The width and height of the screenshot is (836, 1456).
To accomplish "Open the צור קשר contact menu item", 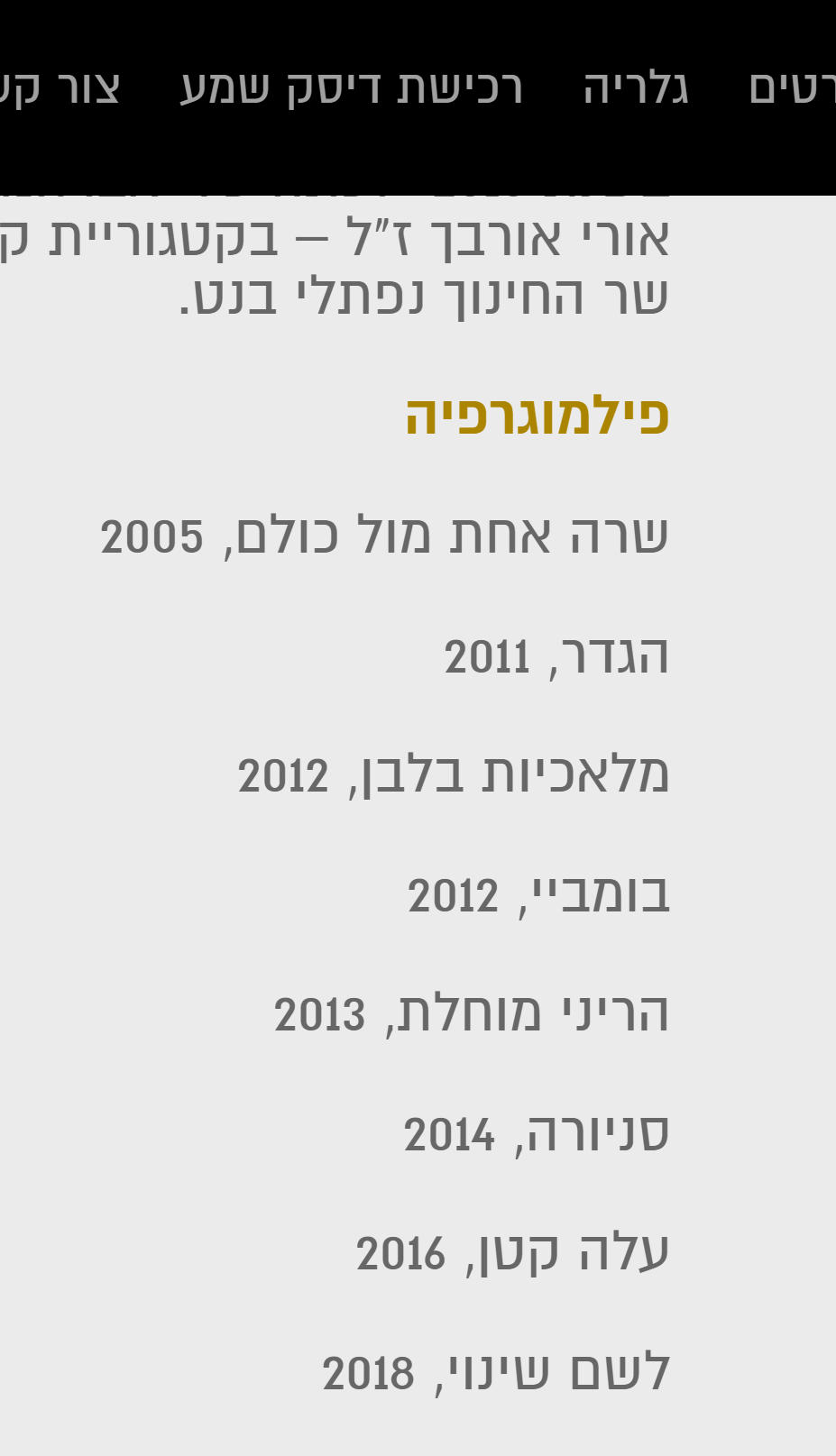I will tap(60, 88).
